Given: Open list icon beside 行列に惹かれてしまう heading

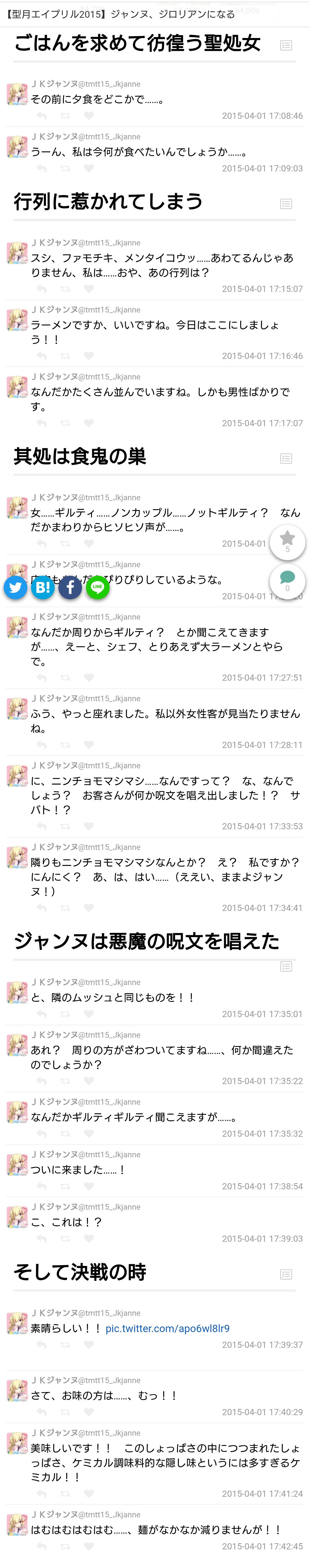Looking at the screenshot, I should 286,204.
